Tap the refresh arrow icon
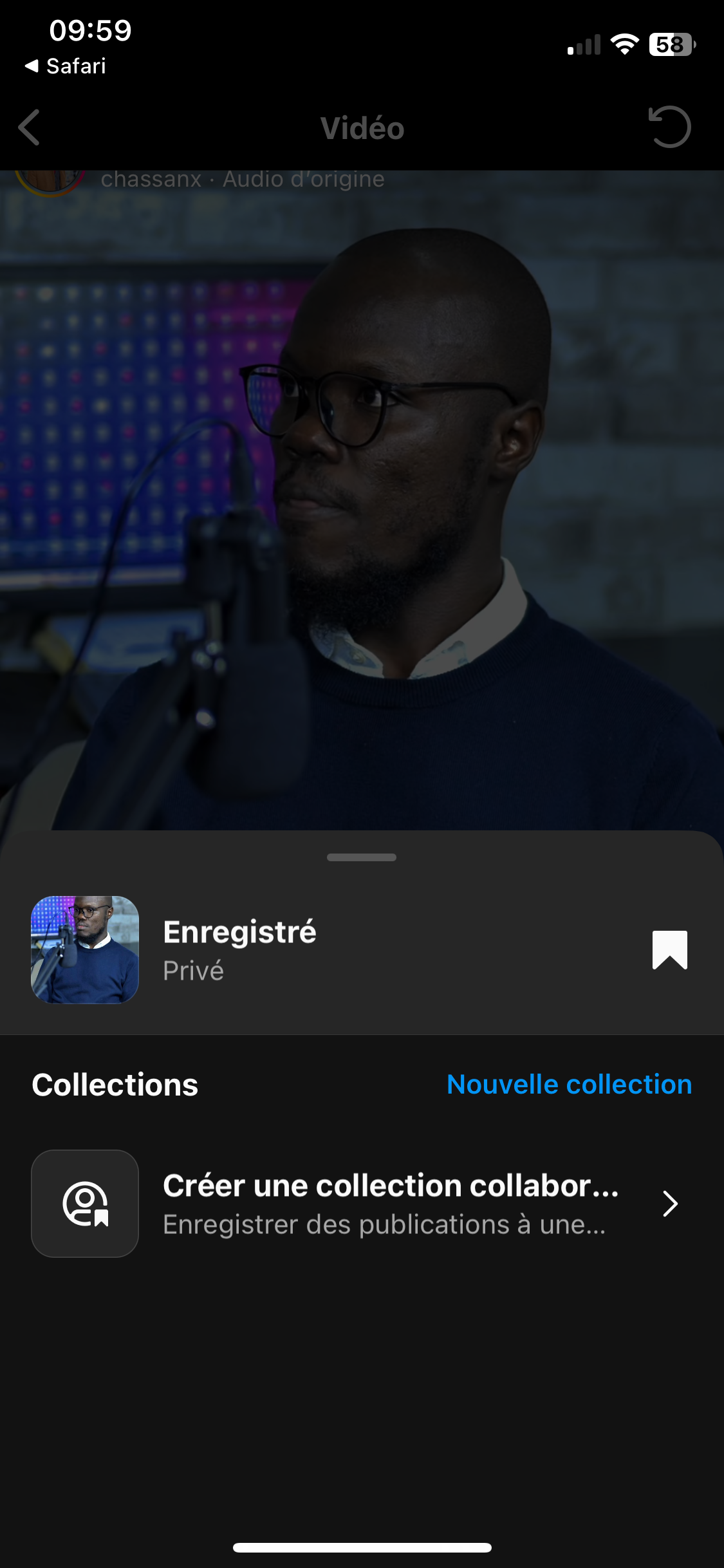The image size is (724, 1568). (x=669, y=127)
